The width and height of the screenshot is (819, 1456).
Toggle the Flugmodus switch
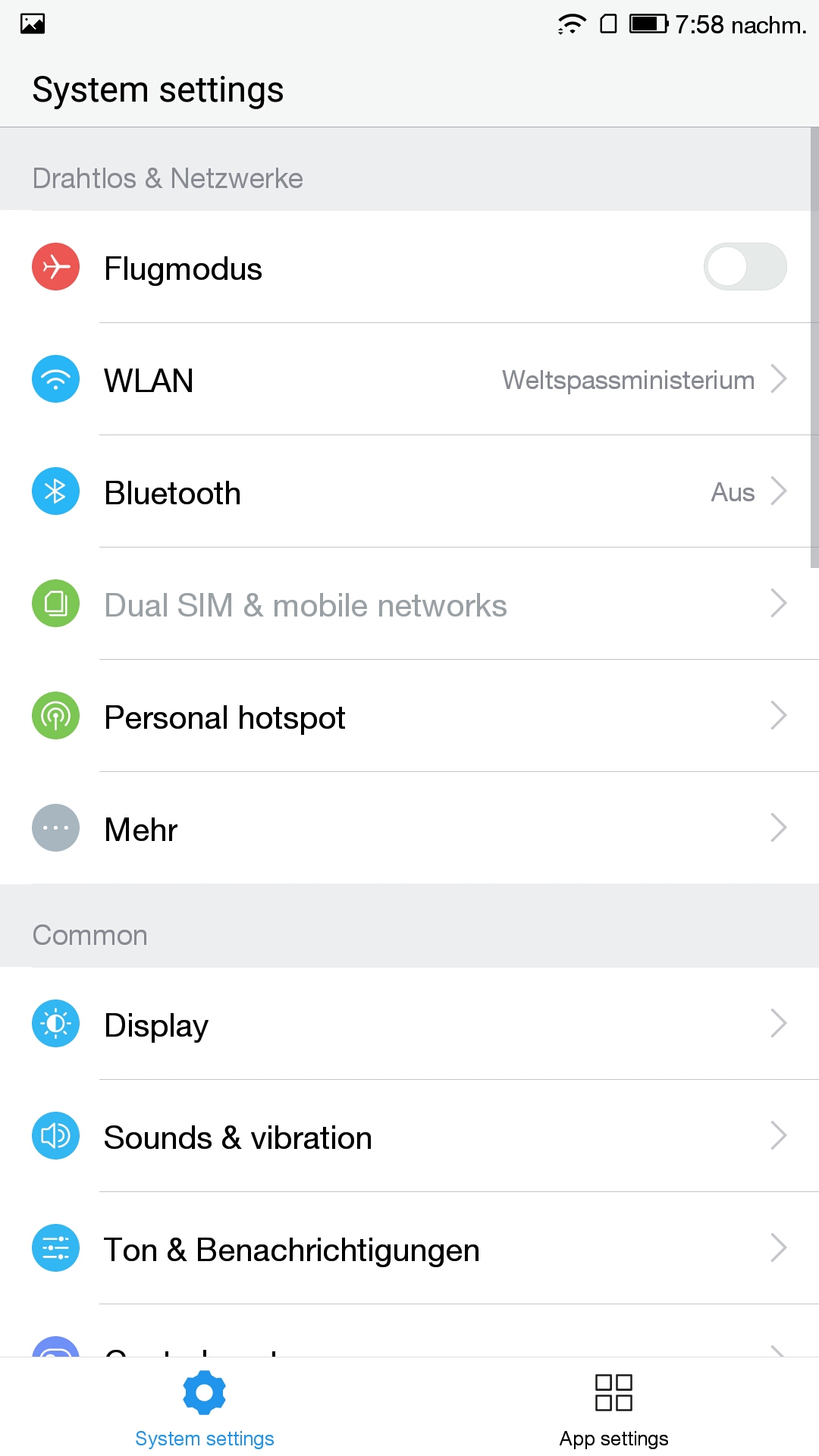click(745, 267)
